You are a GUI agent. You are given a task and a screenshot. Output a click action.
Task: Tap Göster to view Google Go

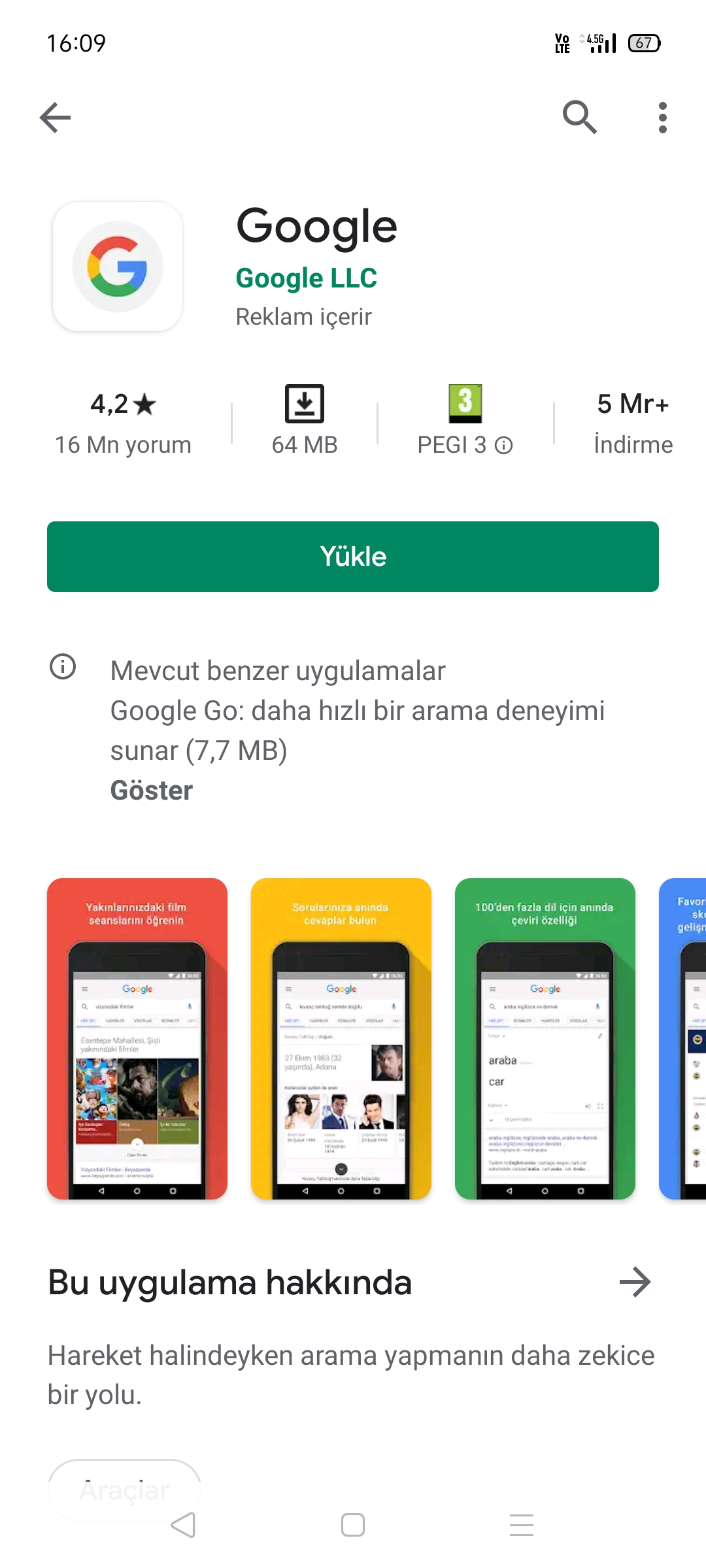(152, 791)
